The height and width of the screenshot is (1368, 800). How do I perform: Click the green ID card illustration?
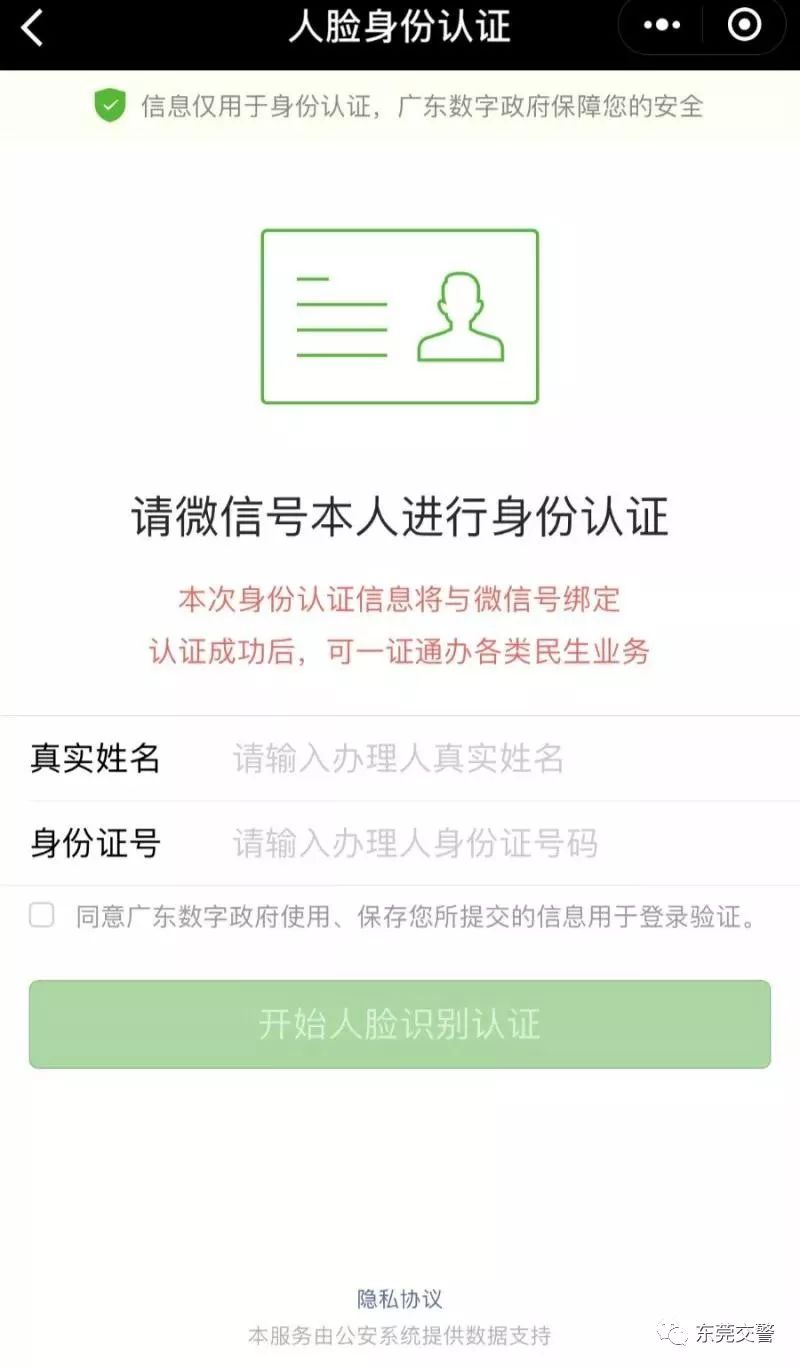(400, 315)
